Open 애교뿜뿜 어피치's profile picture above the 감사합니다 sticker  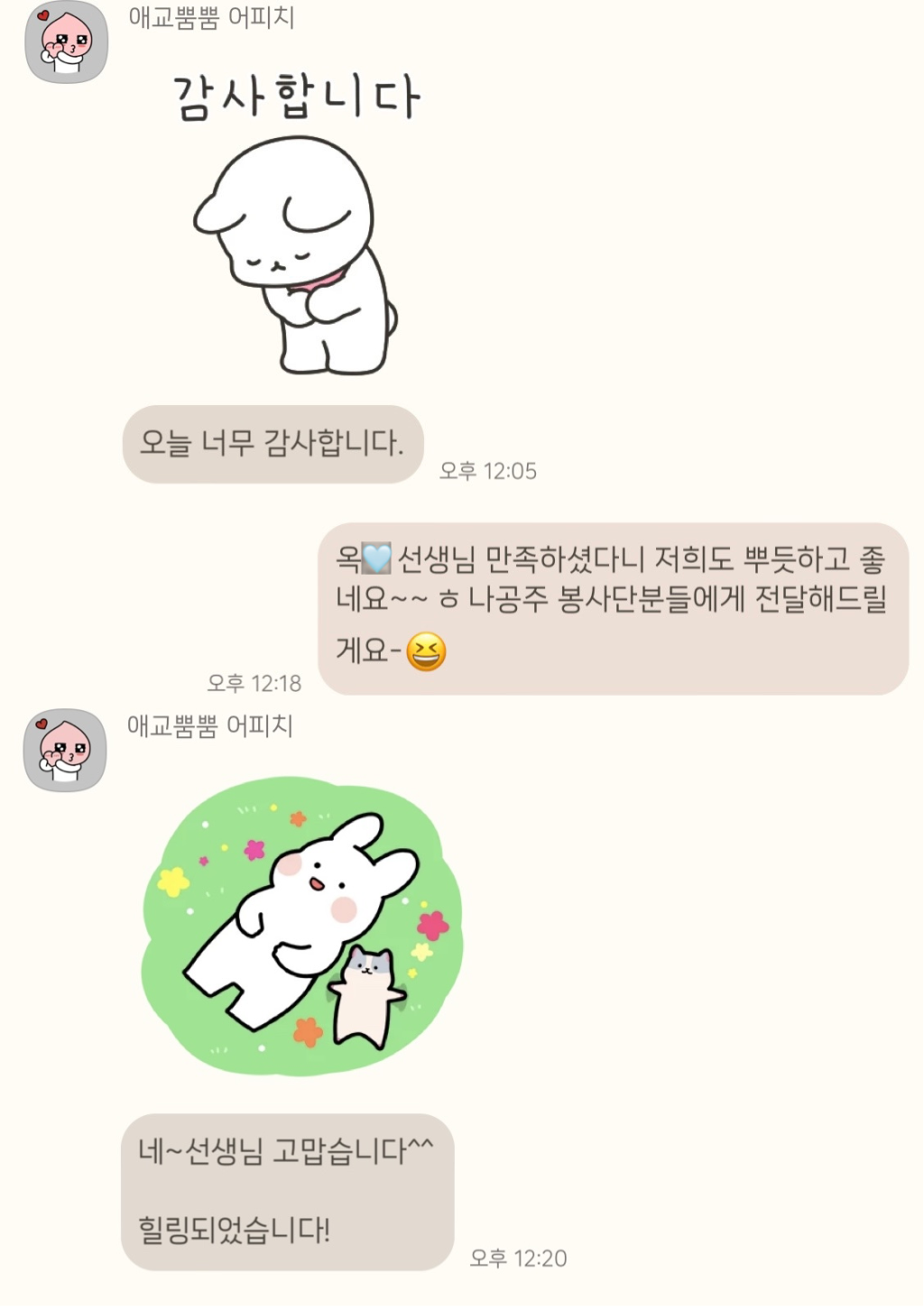[x=66, y=42]
